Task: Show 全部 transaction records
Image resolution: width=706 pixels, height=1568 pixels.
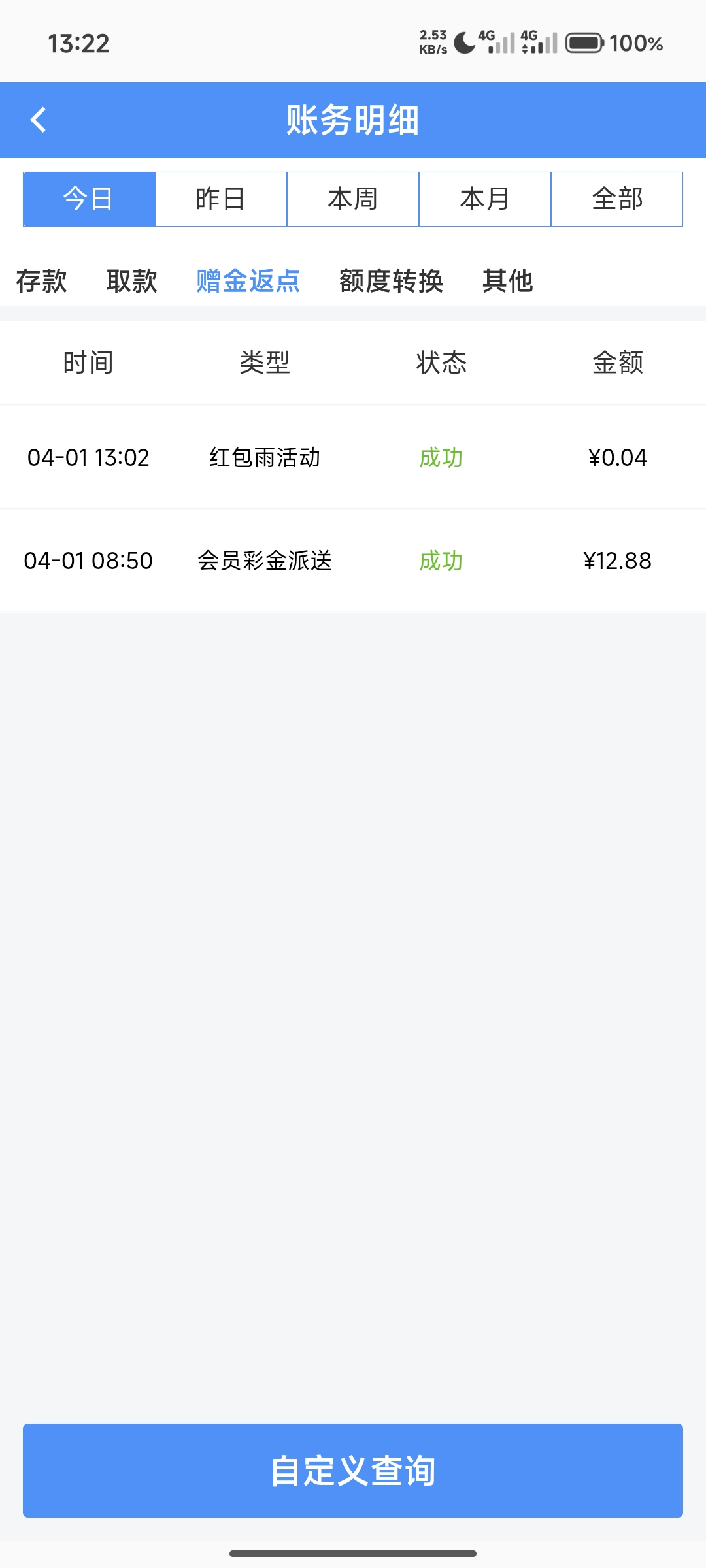Action: pyautogui.click(x=617, y=199)
